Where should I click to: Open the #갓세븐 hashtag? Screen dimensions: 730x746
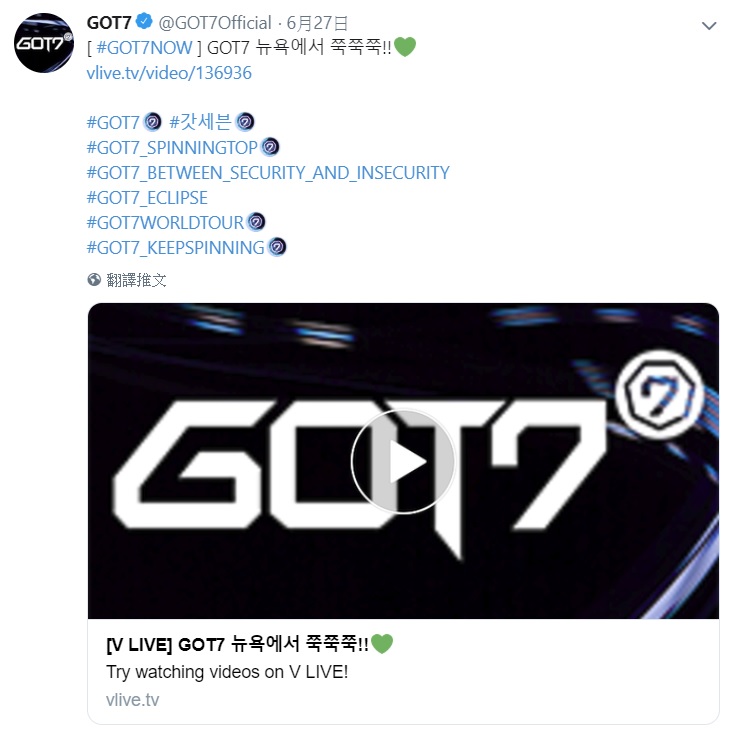pos(200,123)
